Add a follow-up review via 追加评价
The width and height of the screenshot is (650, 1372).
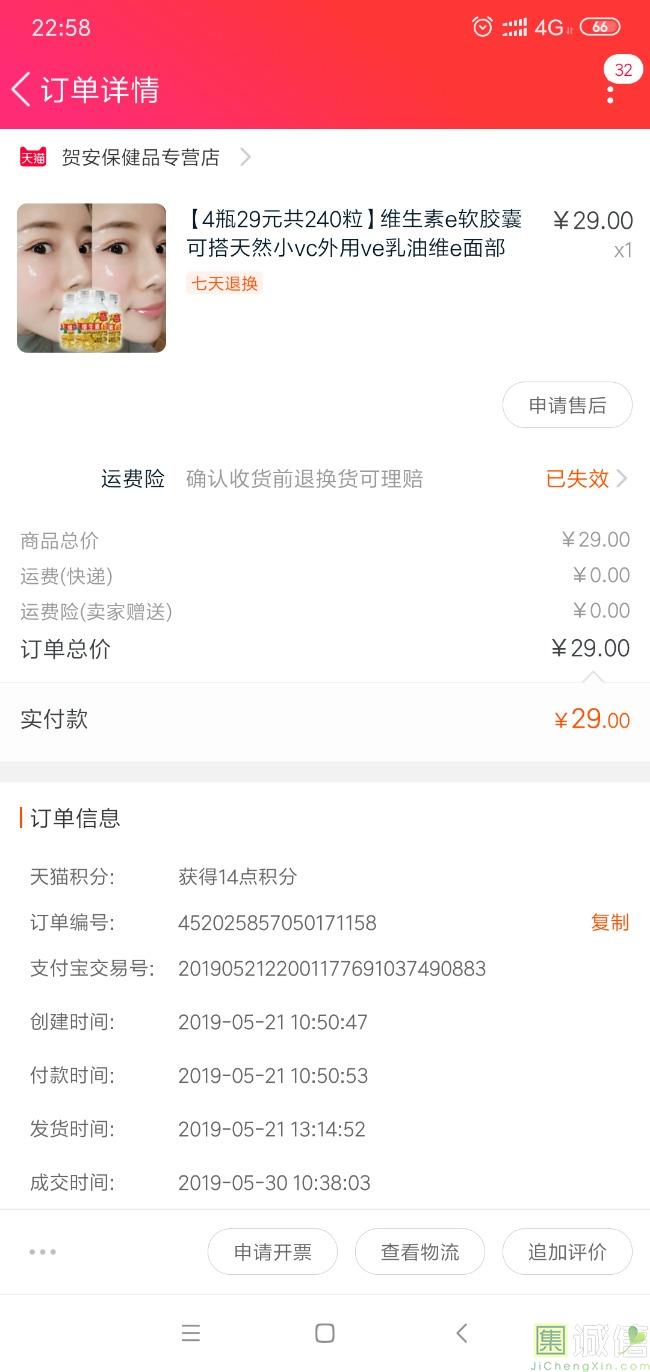(567, 1251)
